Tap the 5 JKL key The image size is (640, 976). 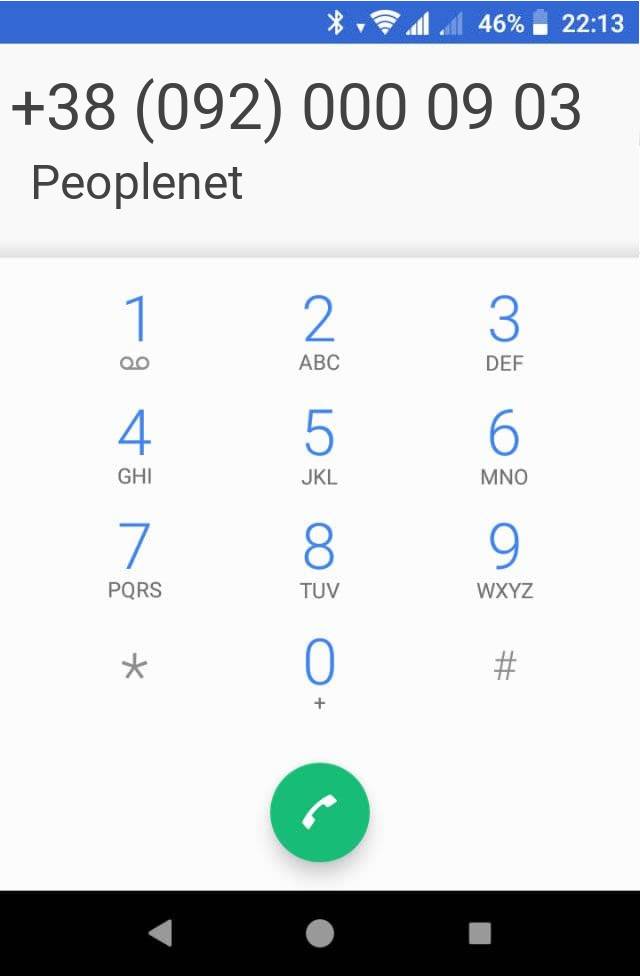(x=319, y=447)
